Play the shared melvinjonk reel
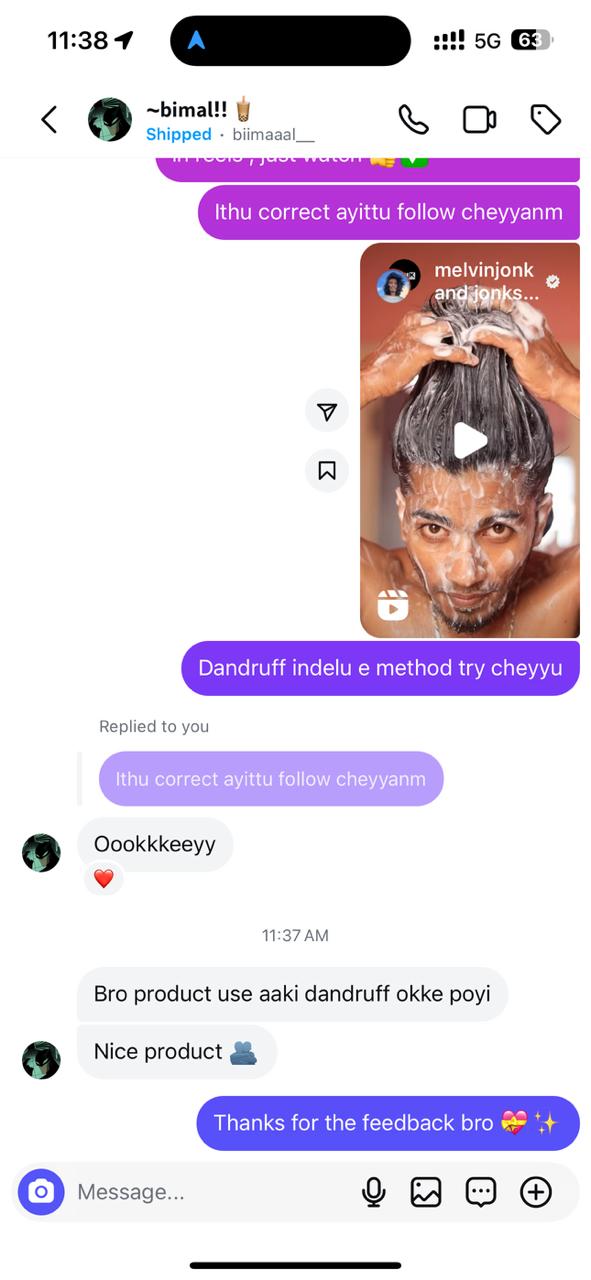The width and height of the screenshot is (591, 1280). pyautogui.click(x=470, y=440)
